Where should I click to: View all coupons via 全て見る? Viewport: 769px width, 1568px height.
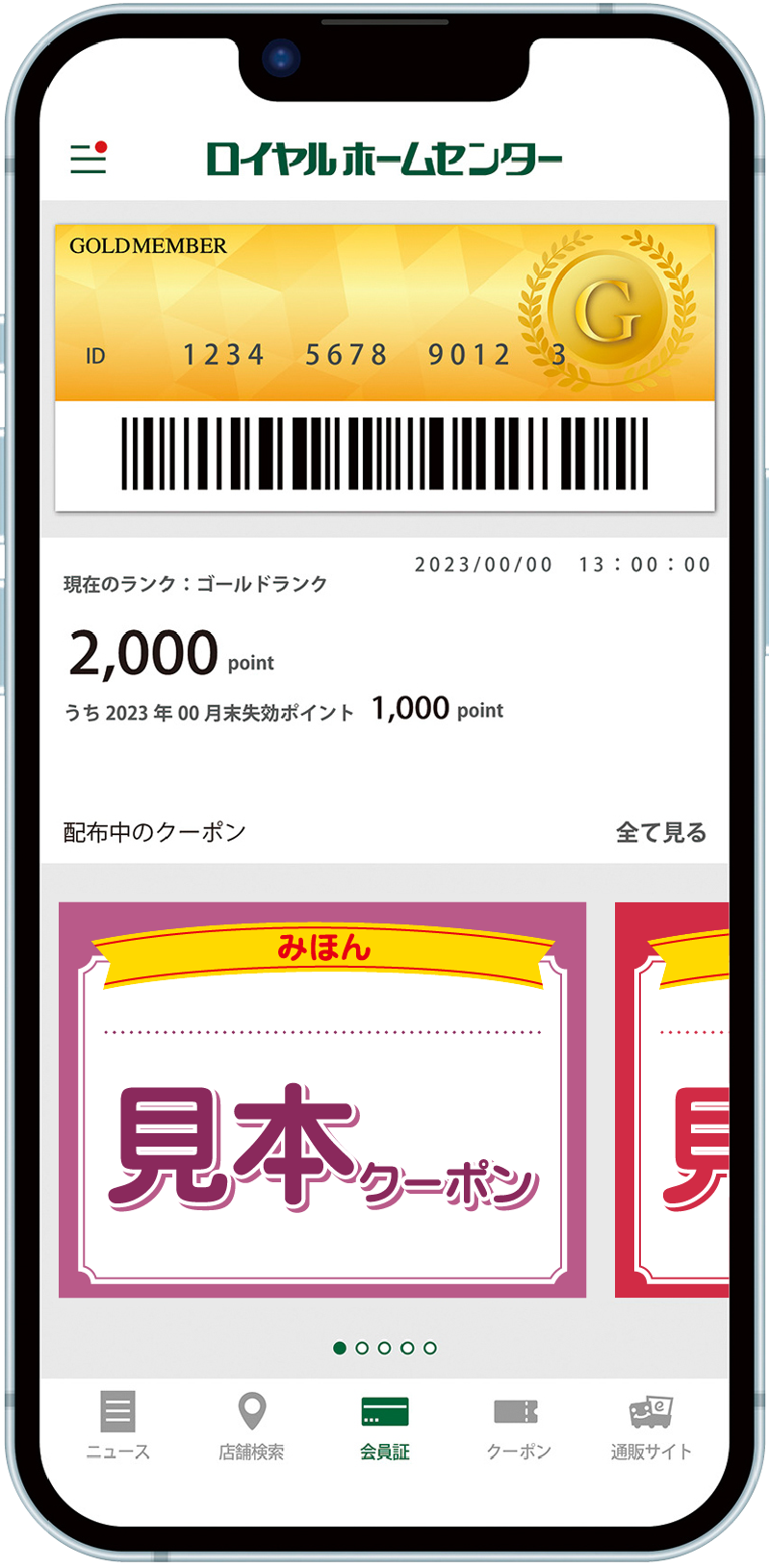pyautogui.click(x=660, y=832)
